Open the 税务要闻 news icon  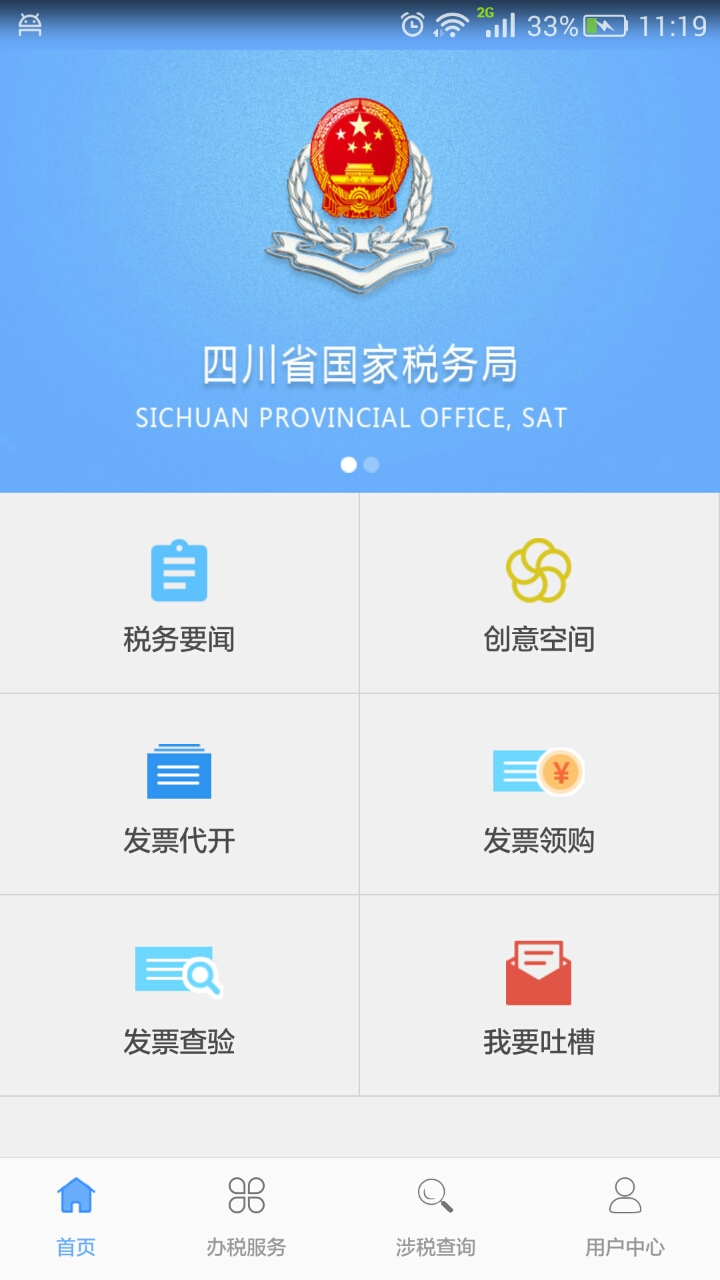pos(179,572)
